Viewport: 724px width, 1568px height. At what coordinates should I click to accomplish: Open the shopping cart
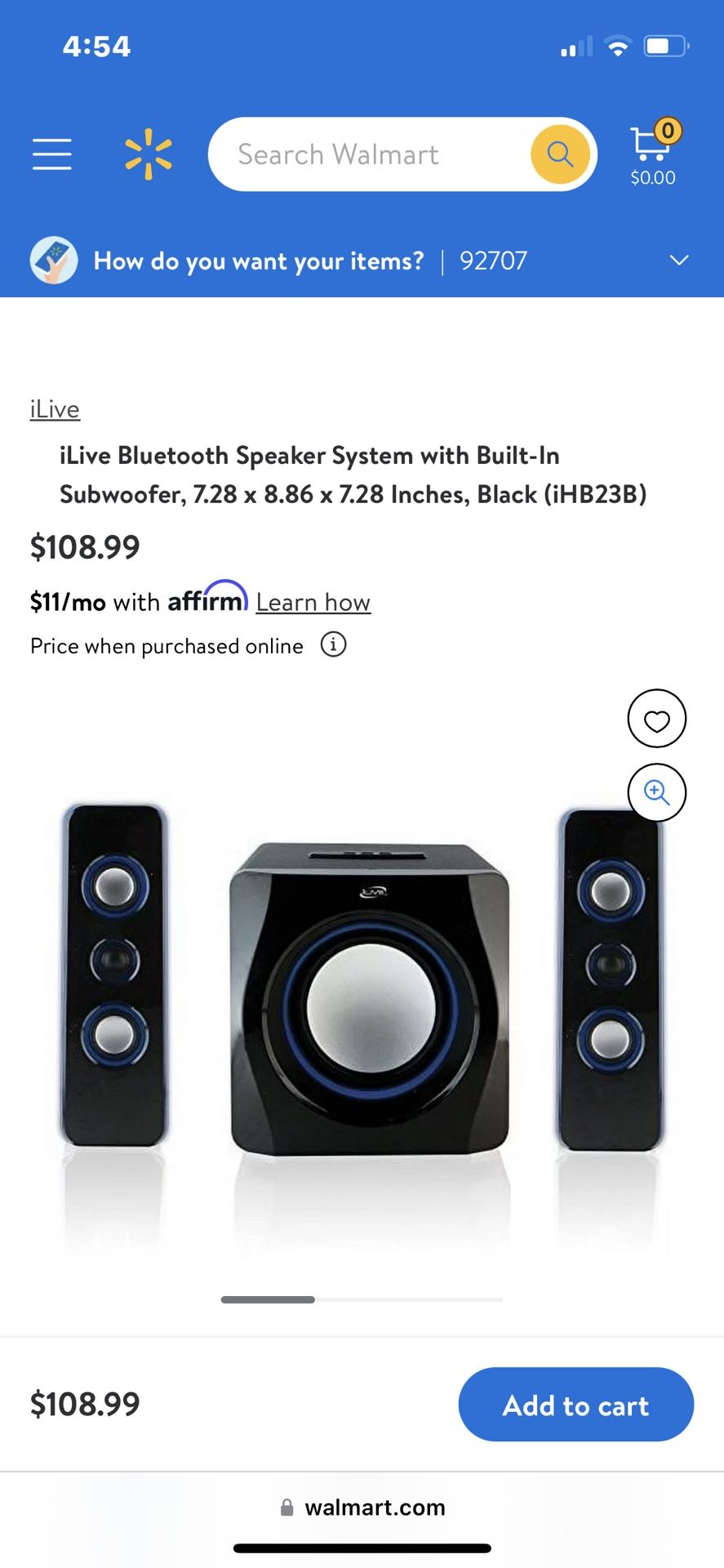click(654, 153)
